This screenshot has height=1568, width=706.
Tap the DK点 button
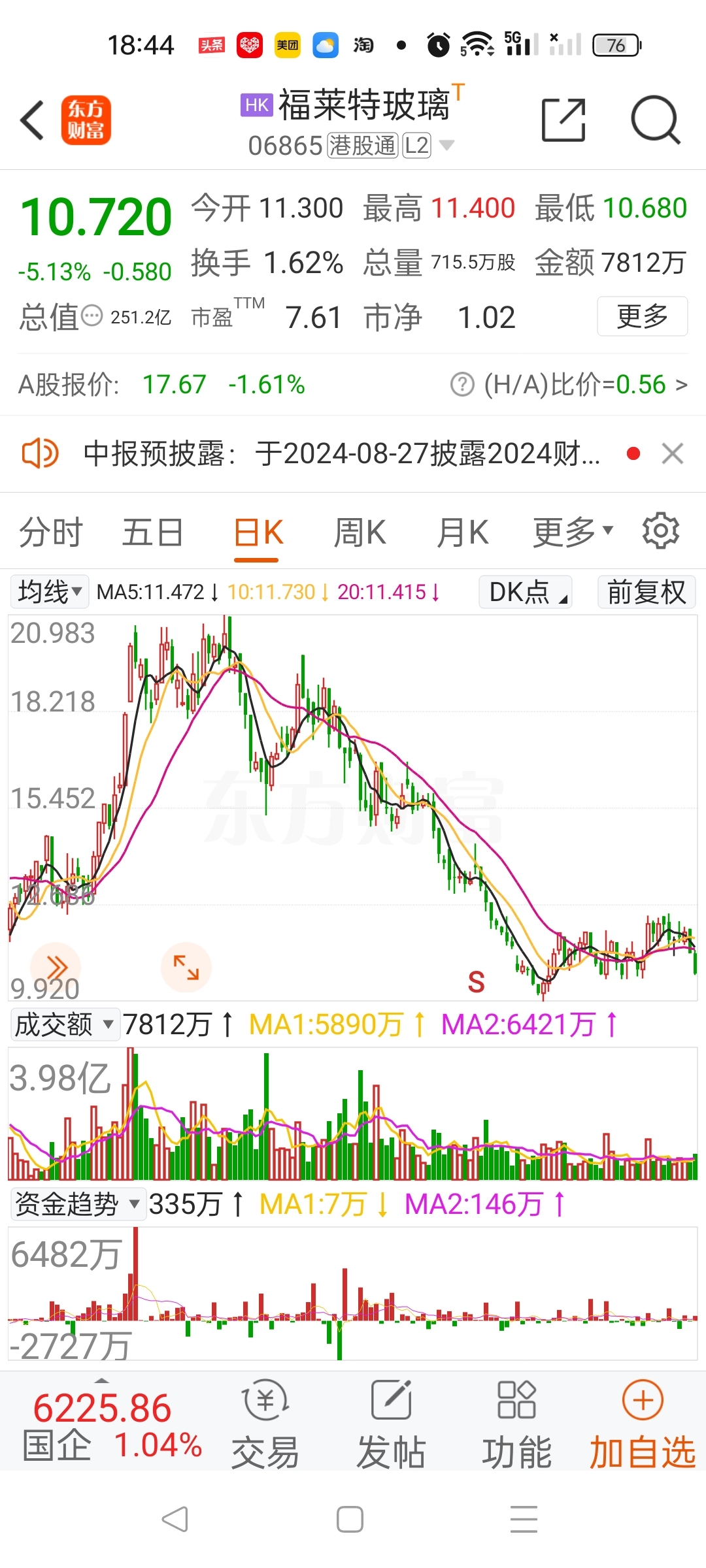click(526, 592)
